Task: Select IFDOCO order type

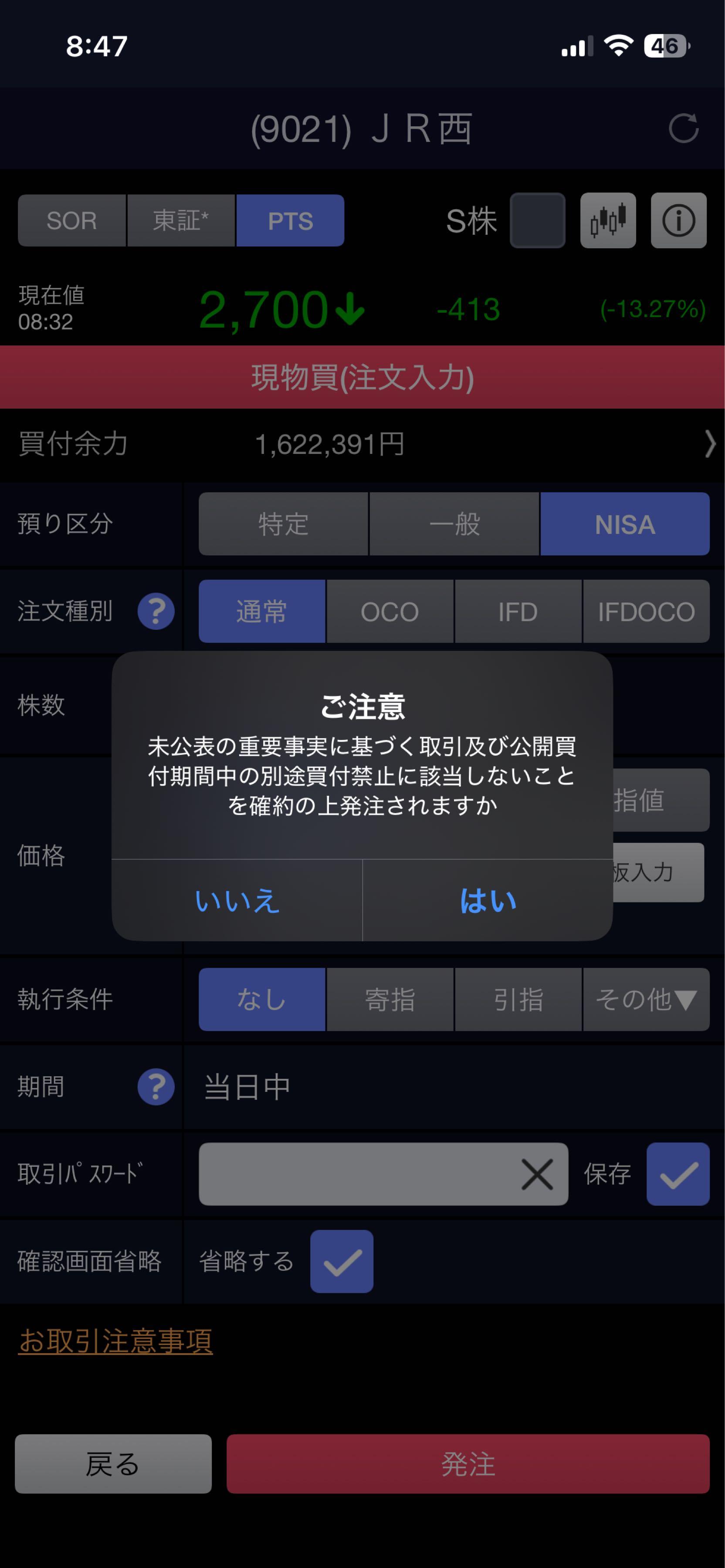Action: (647, 612)
